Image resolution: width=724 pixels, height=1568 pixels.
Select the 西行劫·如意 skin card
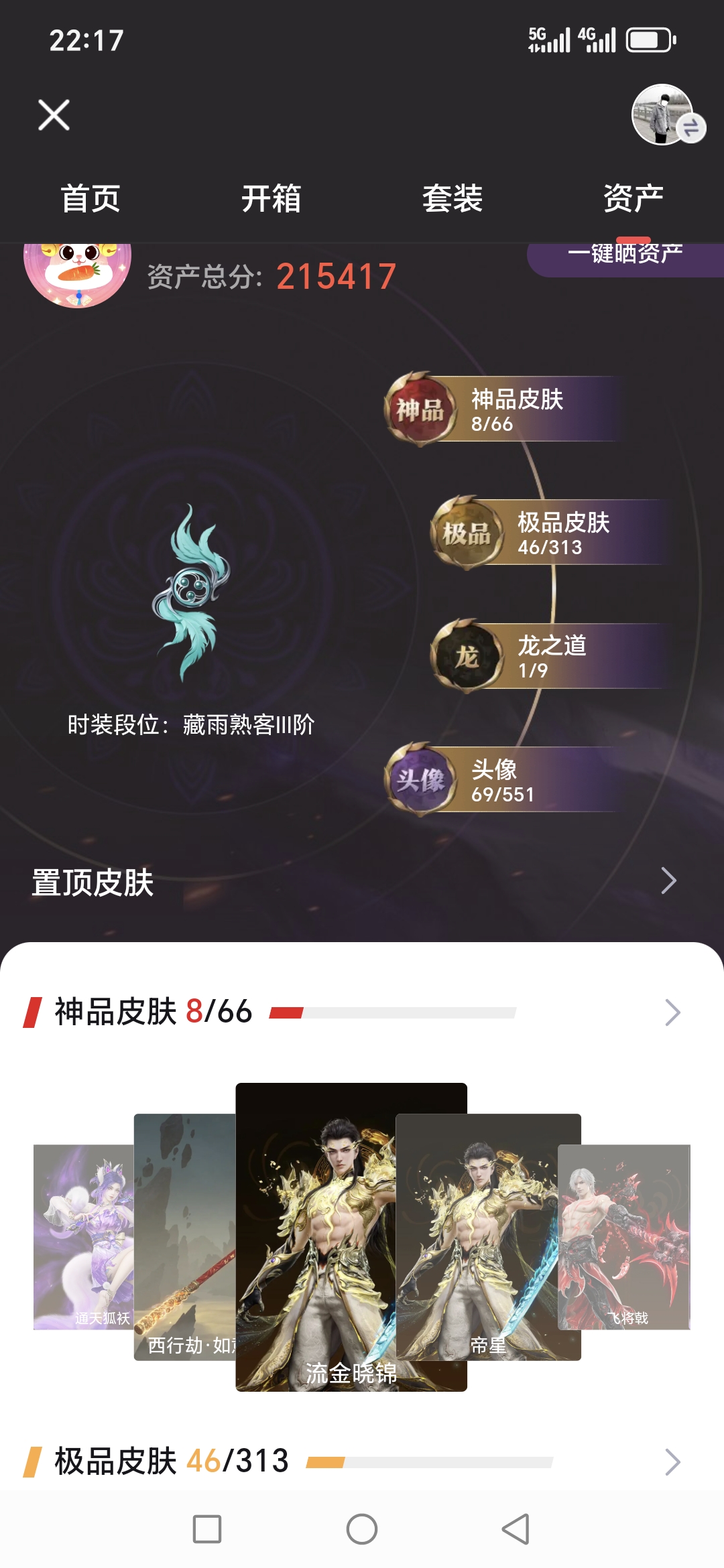coord(184,1236)
